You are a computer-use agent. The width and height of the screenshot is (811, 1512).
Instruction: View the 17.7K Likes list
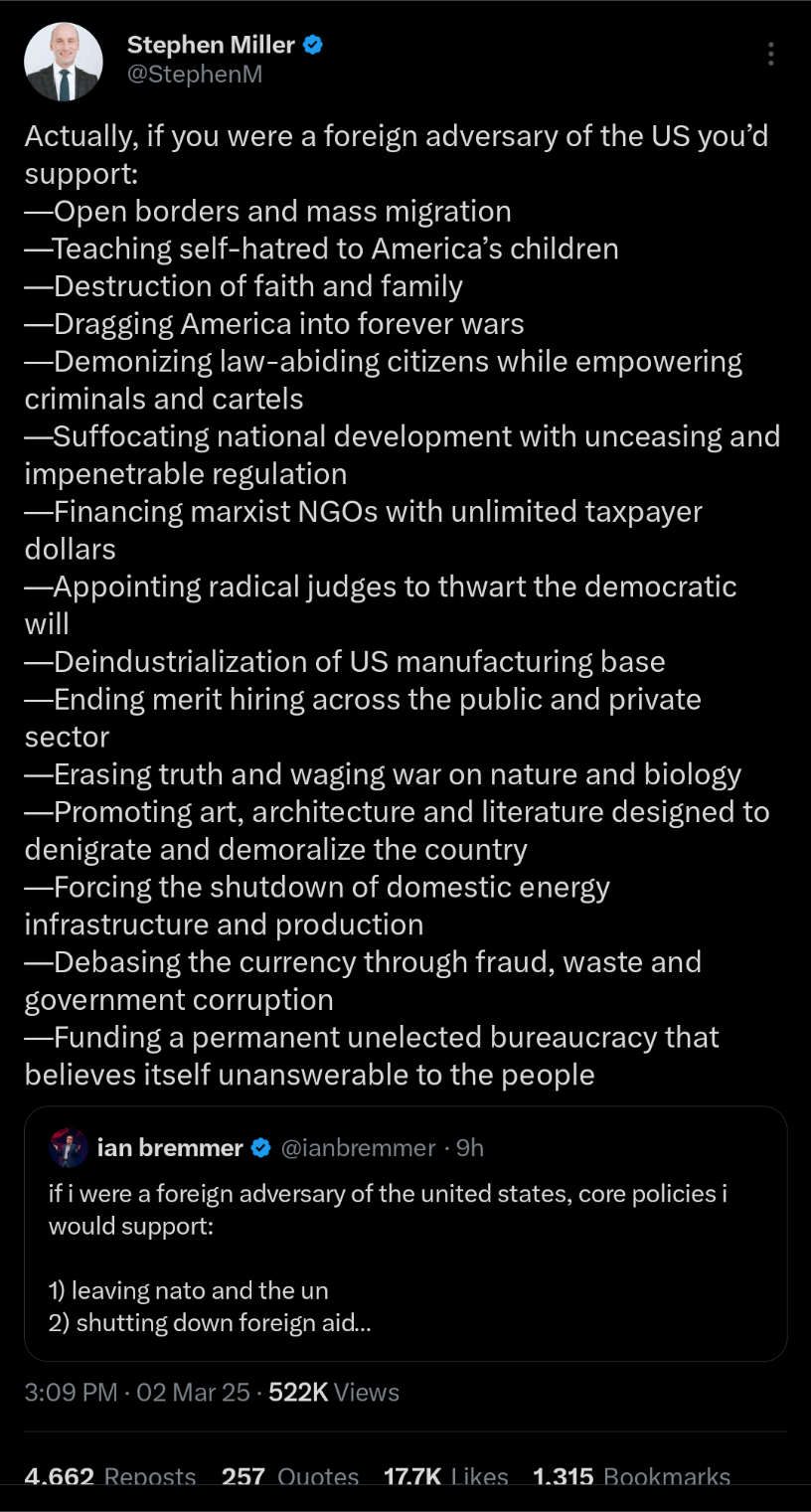pos(446,1477)
